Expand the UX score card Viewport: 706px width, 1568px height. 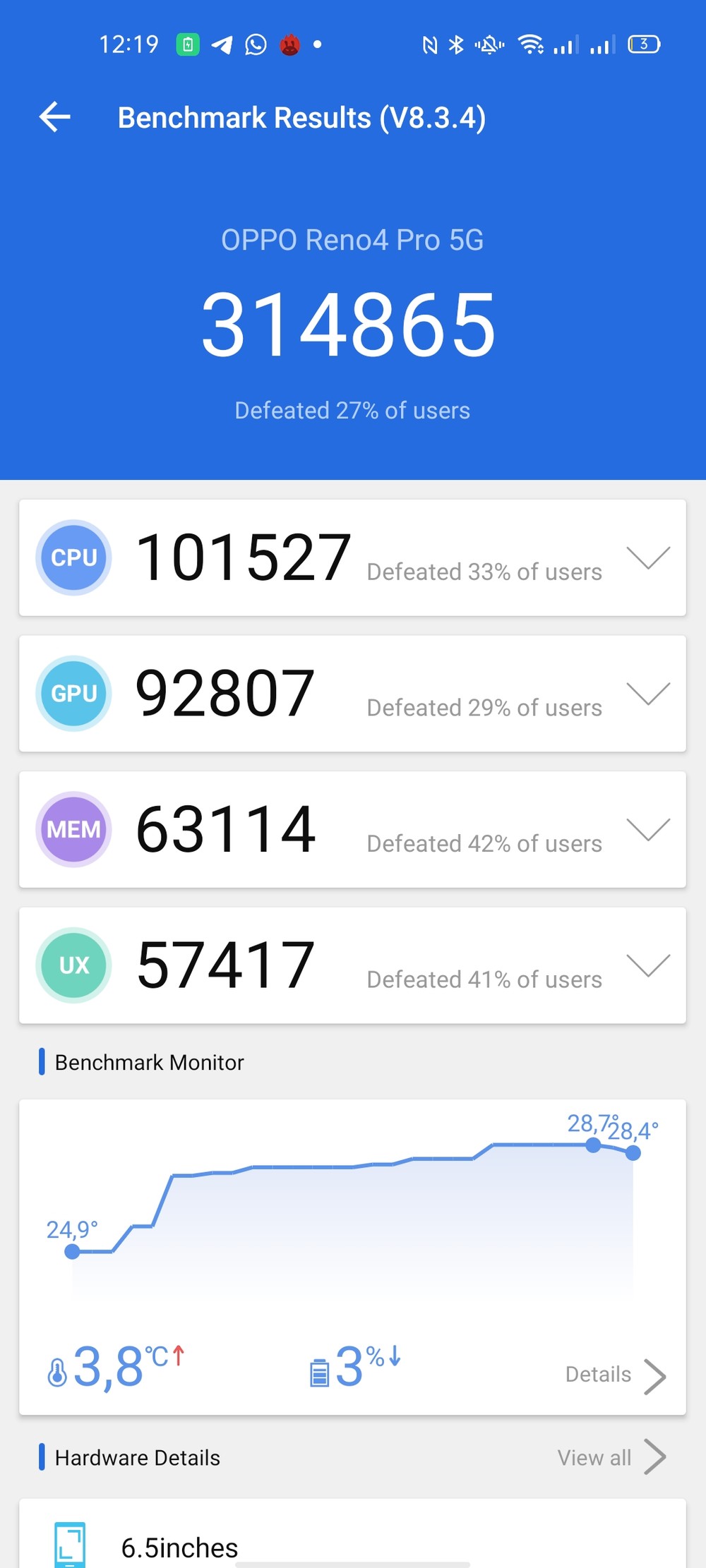[647, 965]
